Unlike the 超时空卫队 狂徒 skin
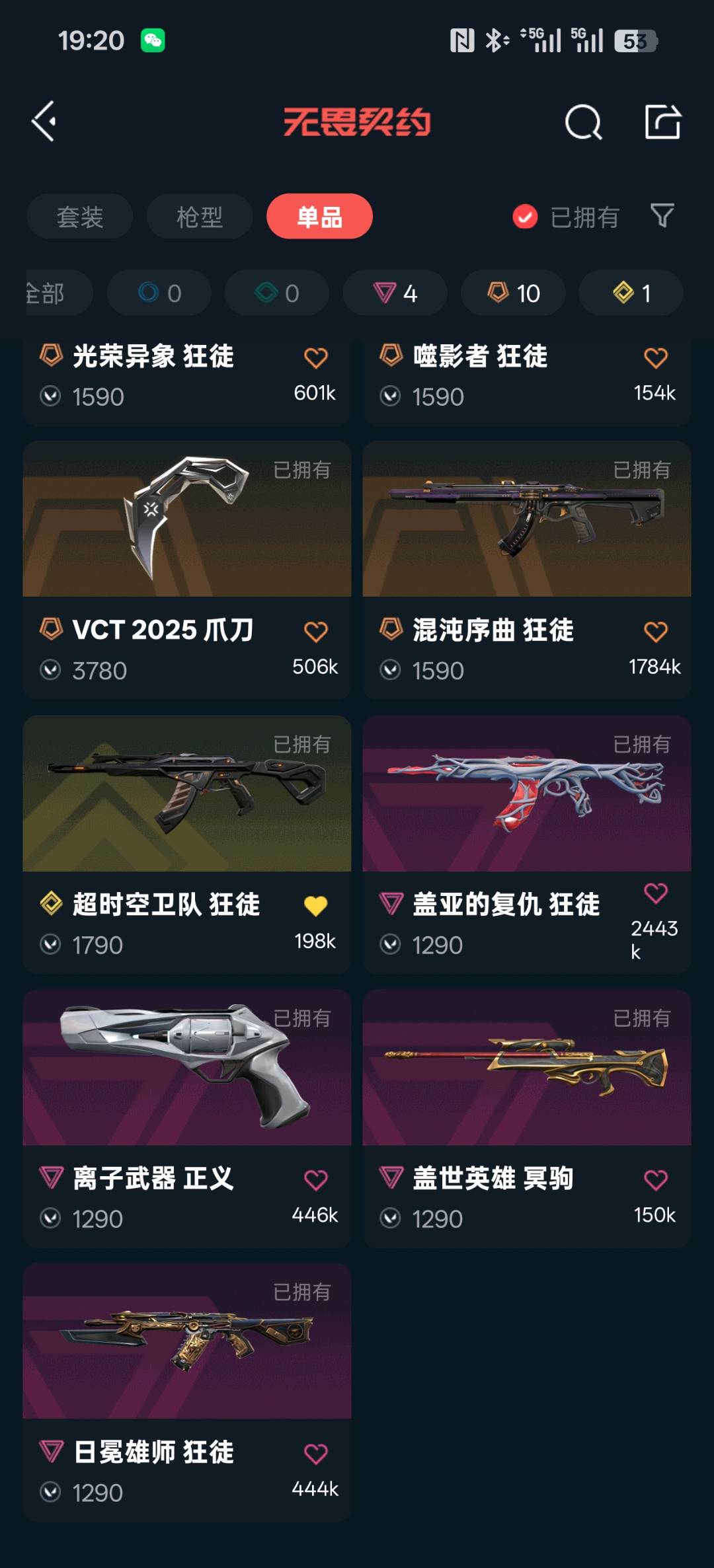The height and width of the screenshot is (1568, 714). [x=315, y=905]
